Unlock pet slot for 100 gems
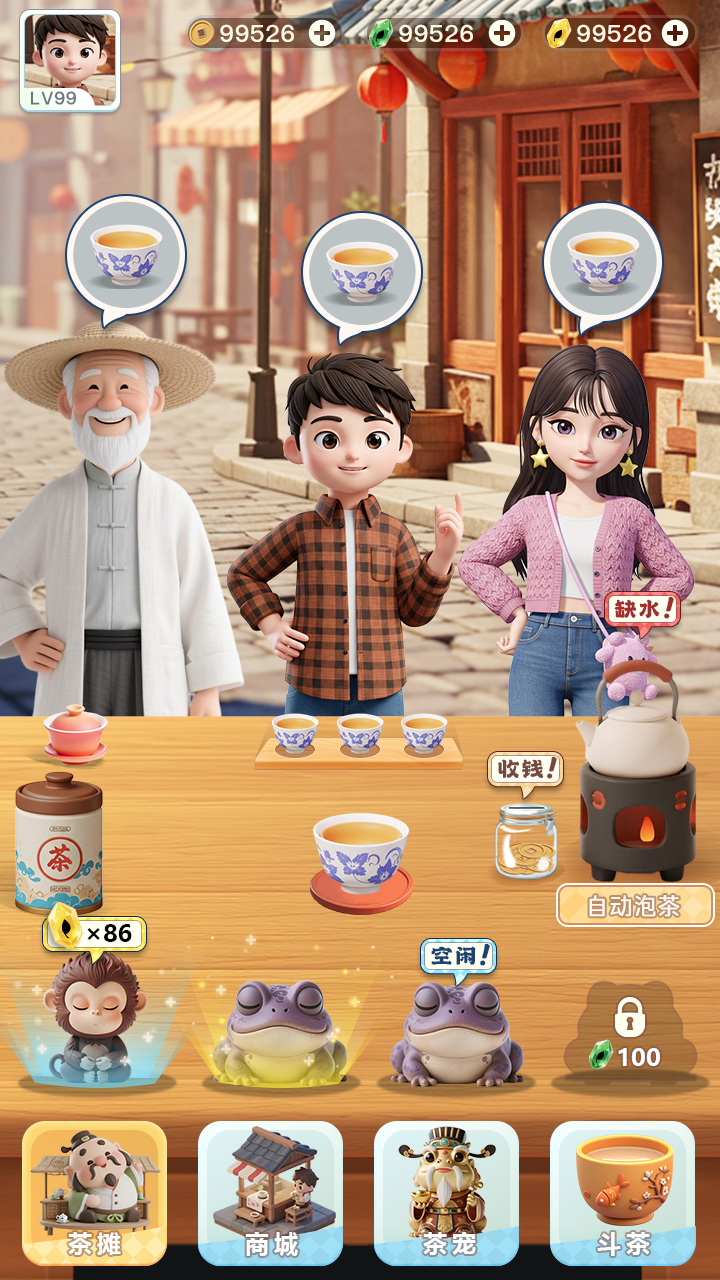Screen dimensions: 720x1280 tap(626, 1035)
